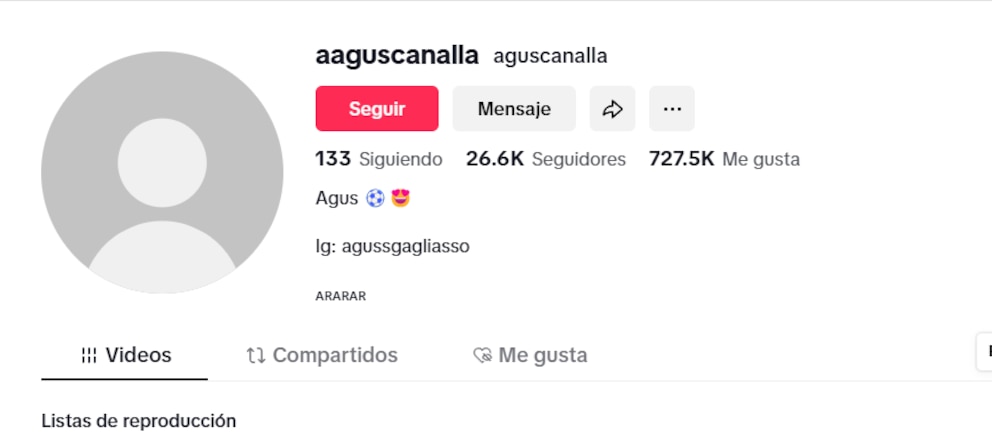Screen dimensions: 992x441
Task: Switch to the Compartidos tab
Action: tap(322, 355)
